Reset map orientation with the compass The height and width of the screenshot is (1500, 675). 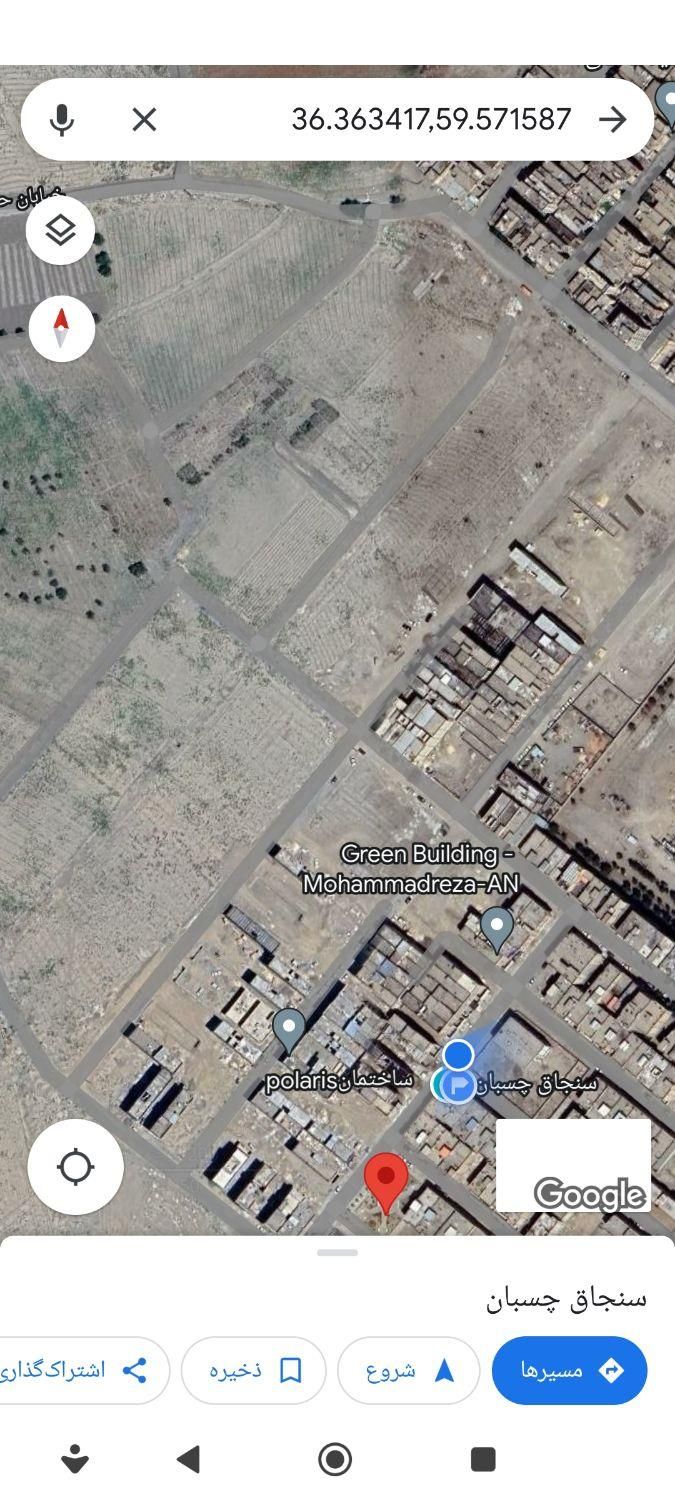[x=61, y=328]
